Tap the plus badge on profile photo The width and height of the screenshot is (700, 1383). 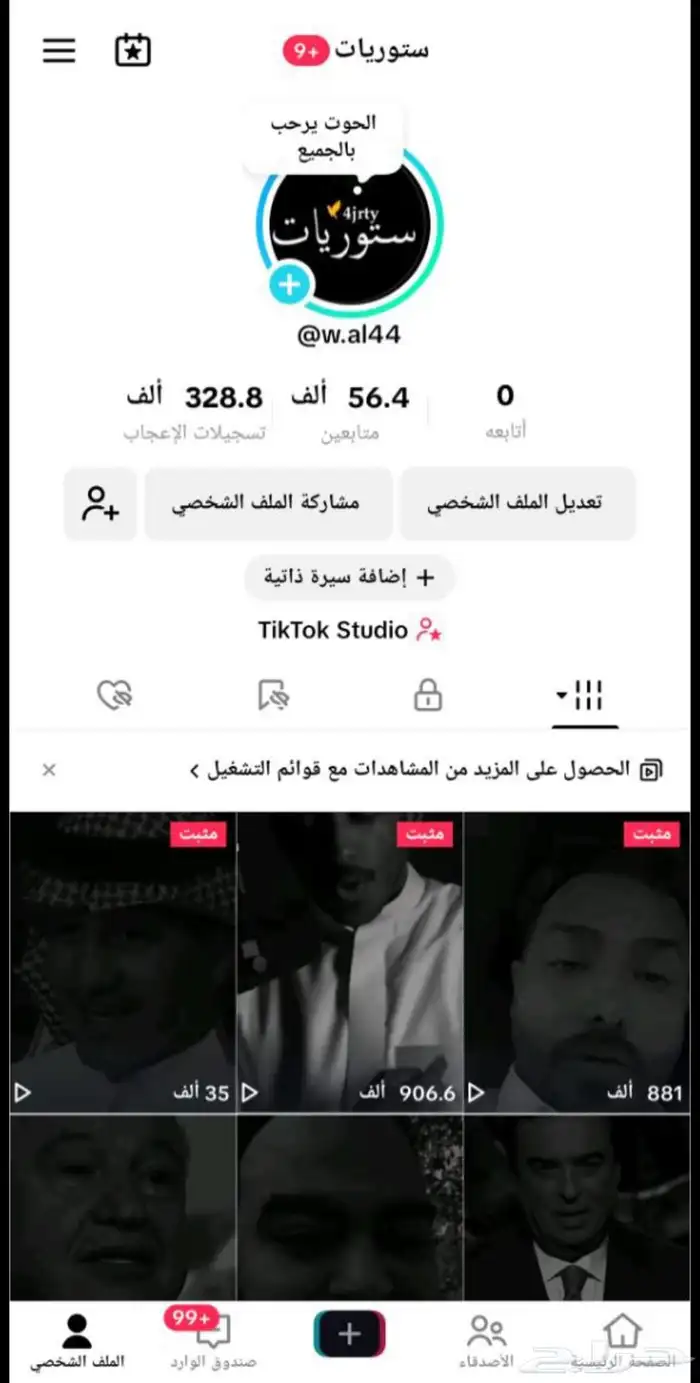[x=289, y=286]
